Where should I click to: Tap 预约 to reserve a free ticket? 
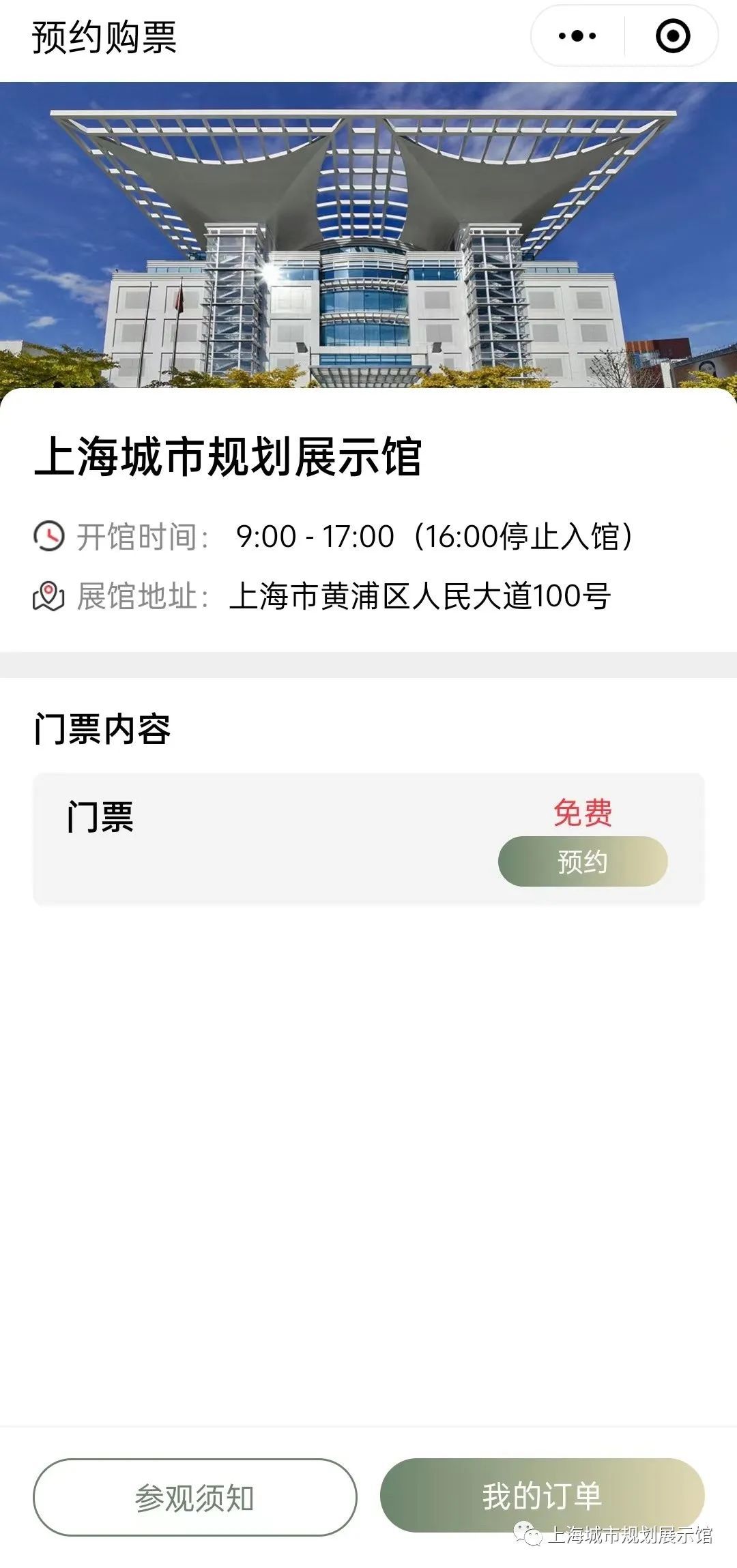click(x=582, y=861)
